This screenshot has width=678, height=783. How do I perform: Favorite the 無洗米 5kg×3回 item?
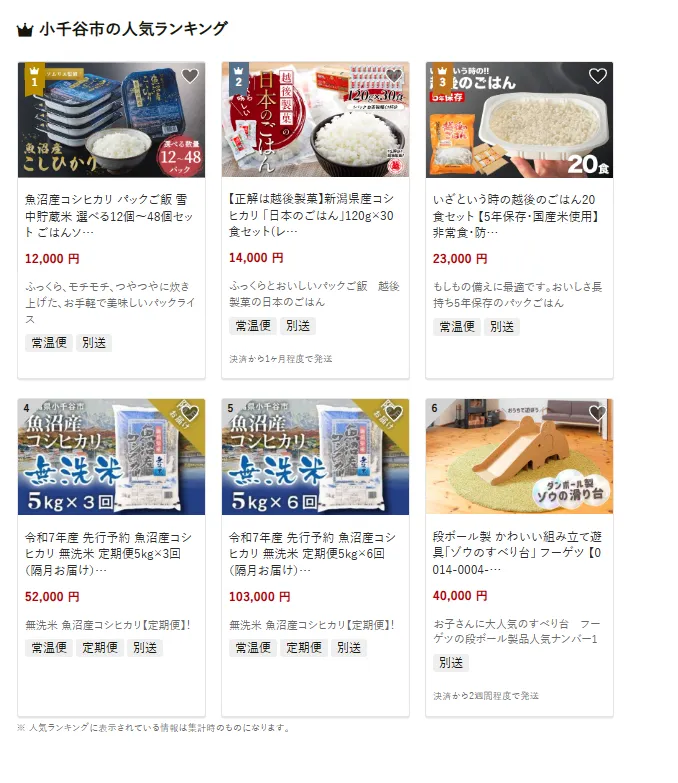click(x=190, y=413)
